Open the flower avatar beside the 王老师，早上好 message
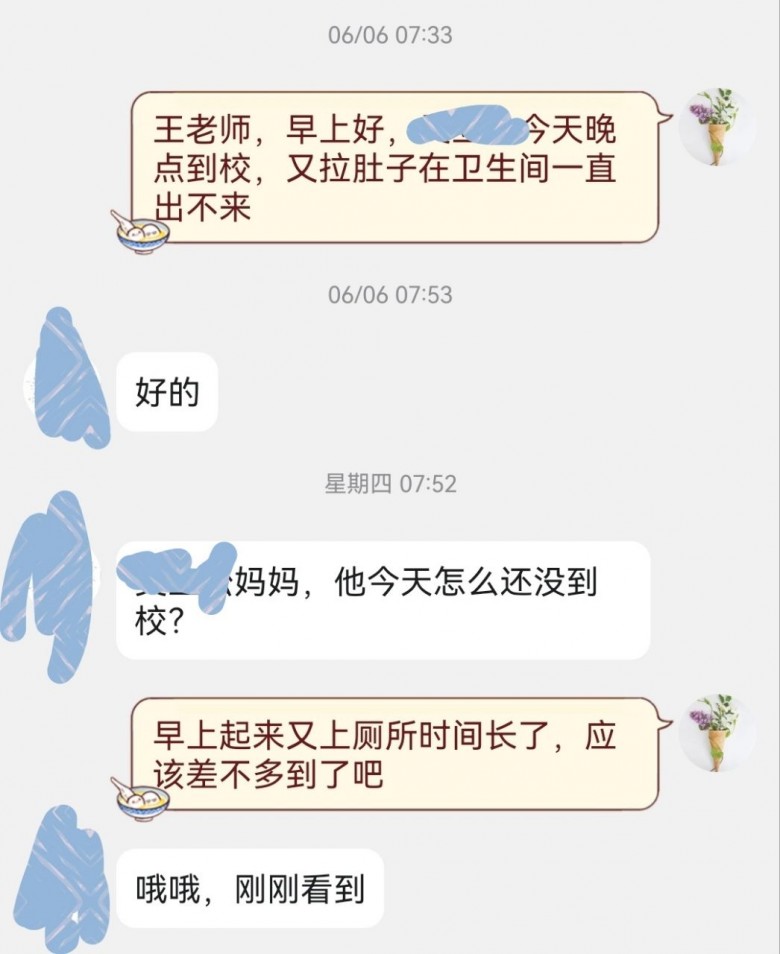 [716, 127]
